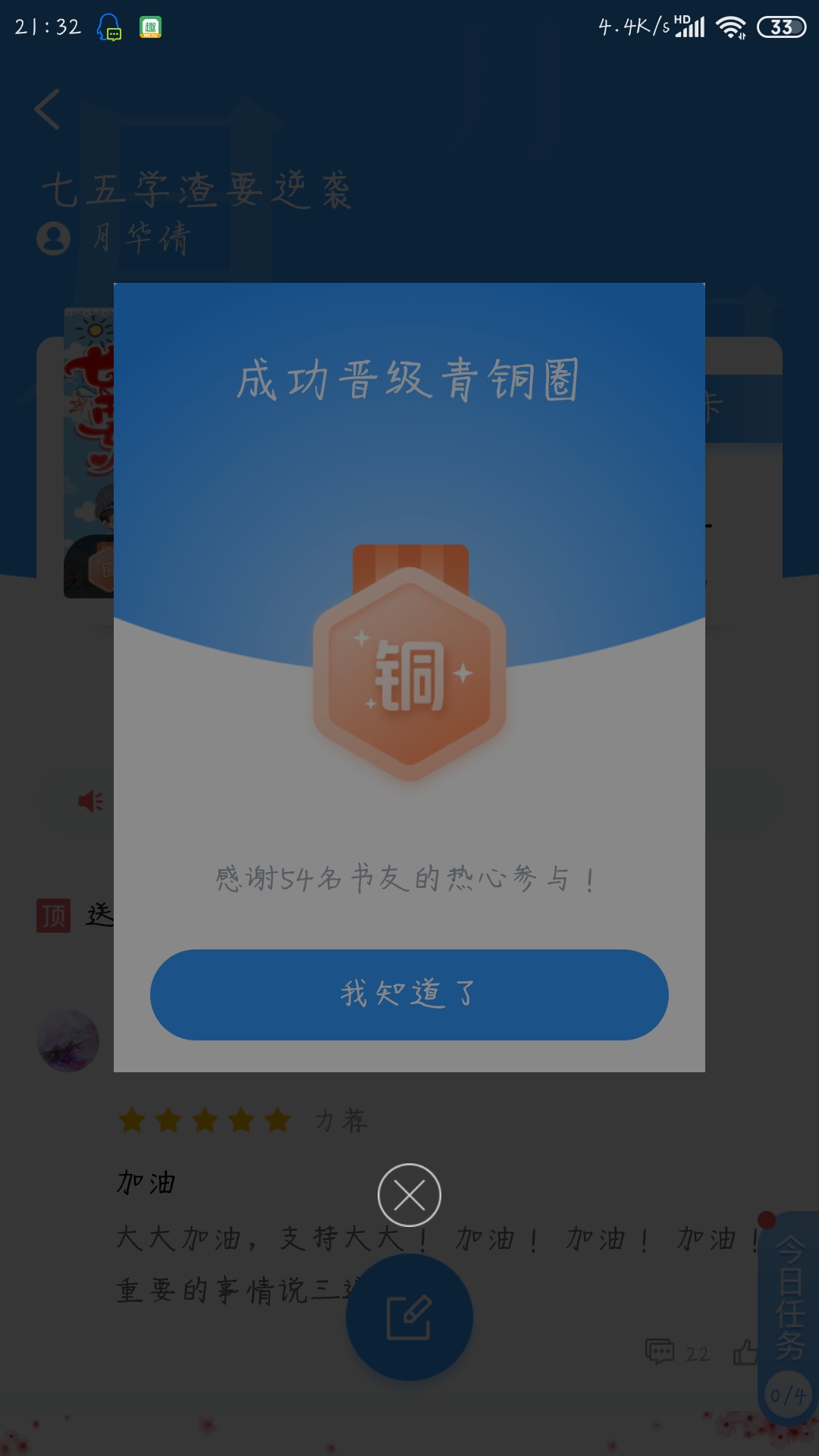Screen dimensions: 819x1456
Task: Close the 青铜圈 promotion dialog
Action: pos(409,1196)
